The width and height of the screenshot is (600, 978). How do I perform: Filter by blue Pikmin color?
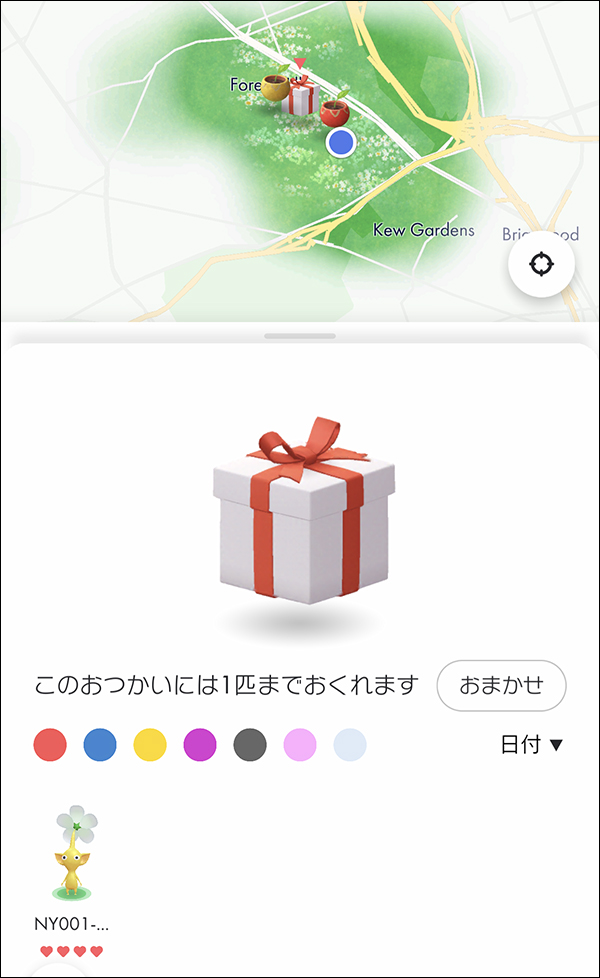(100, 745)
